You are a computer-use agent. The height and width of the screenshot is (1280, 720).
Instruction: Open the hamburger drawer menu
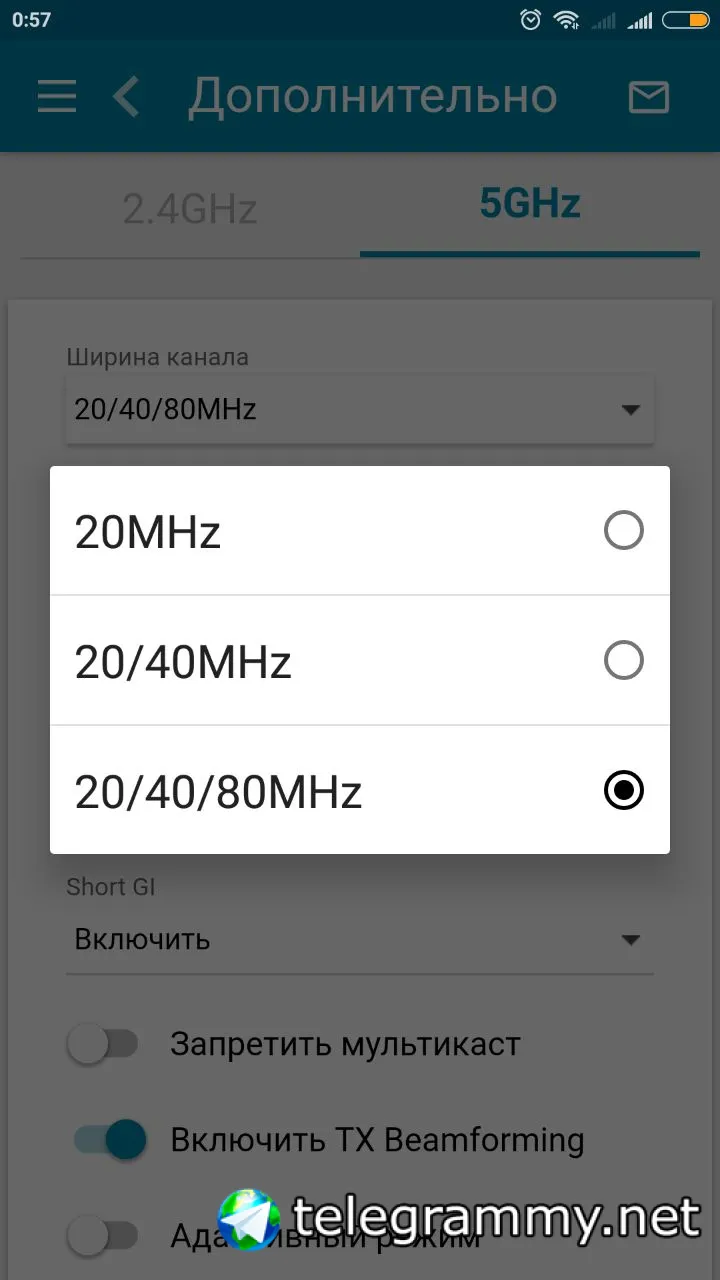coord(57,97)
